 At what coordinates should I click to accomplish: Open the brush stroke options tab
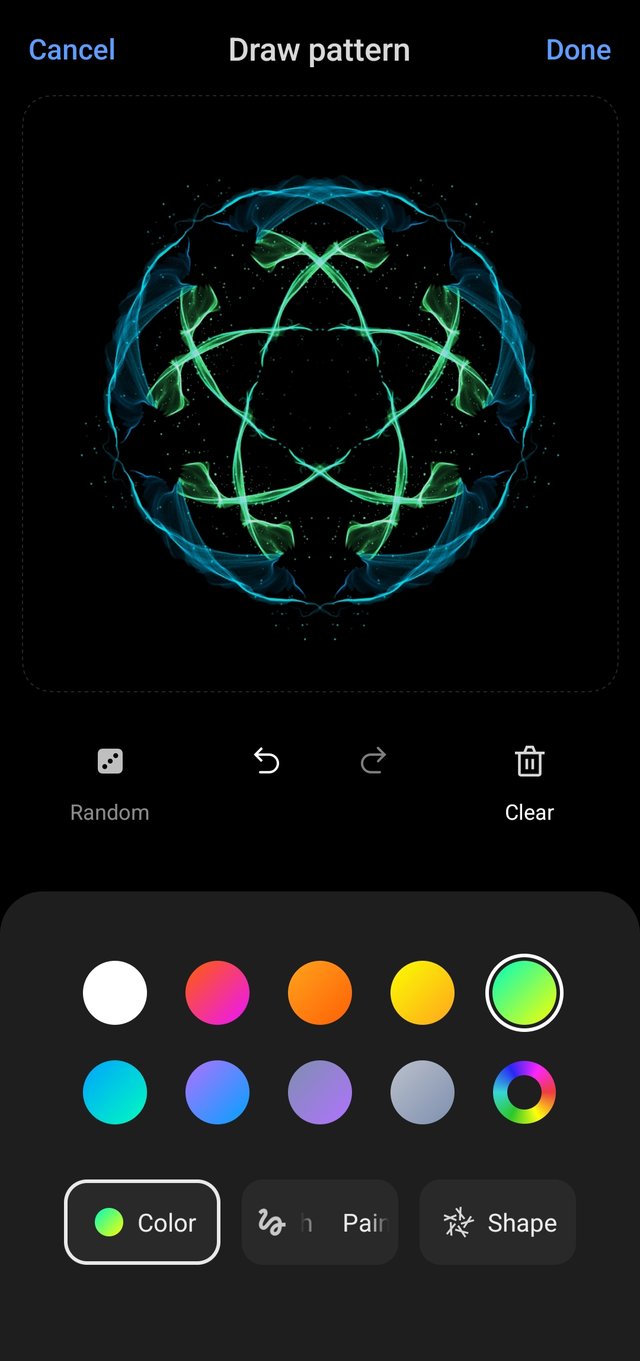(x=320, y=1222)
